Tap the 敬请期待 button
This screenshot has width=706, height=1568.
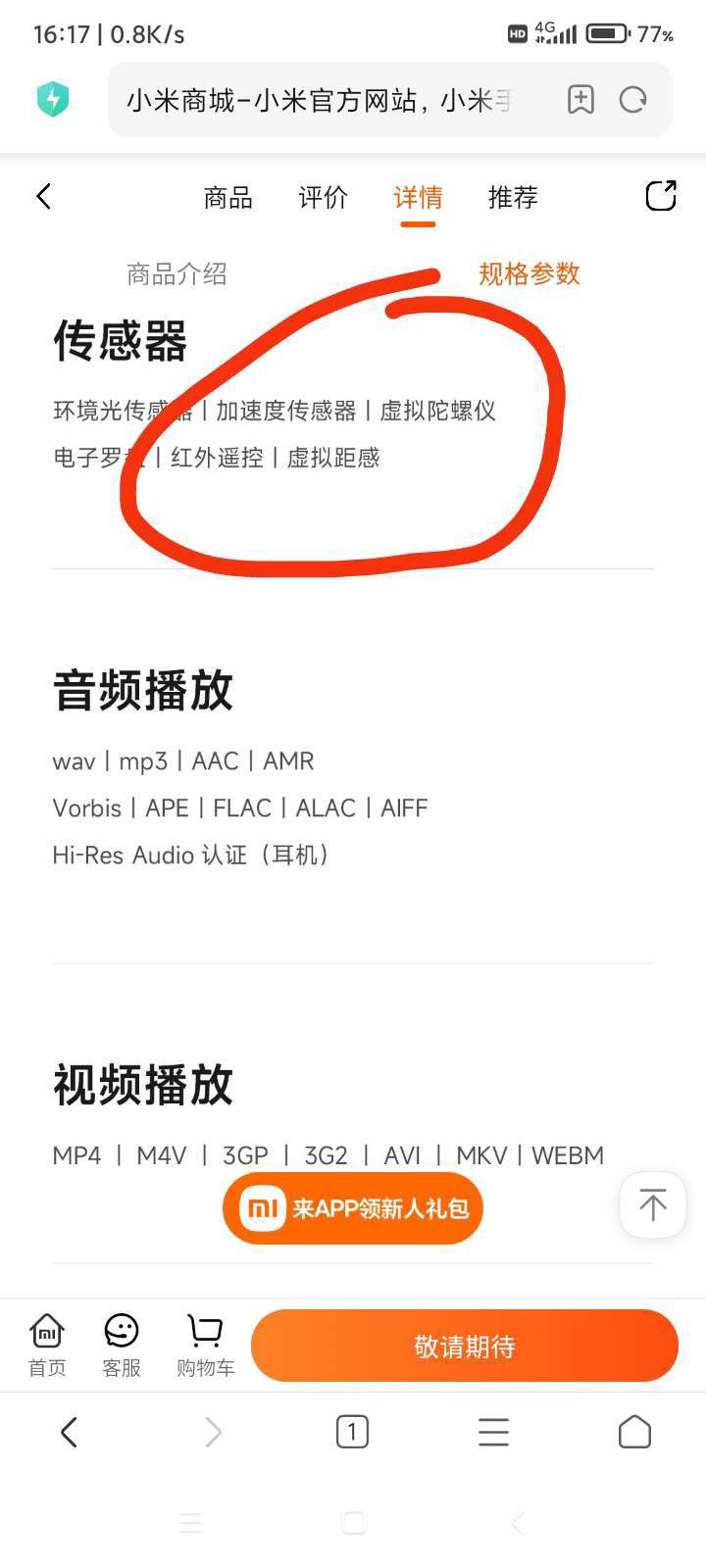coord(464,1346)
